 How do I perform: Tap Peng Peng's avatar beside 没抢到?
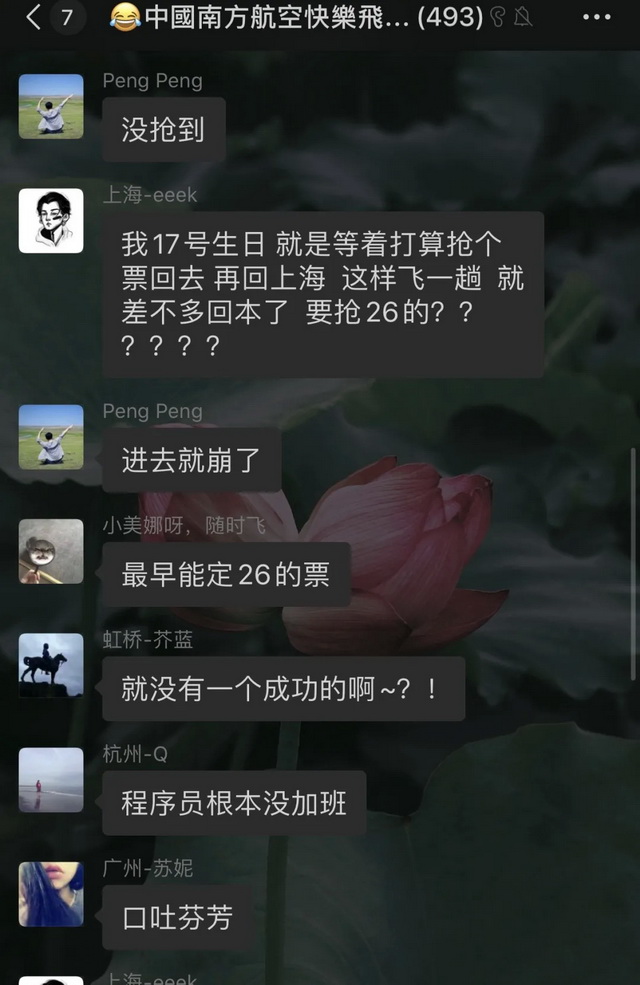click(x=51, y=106)
